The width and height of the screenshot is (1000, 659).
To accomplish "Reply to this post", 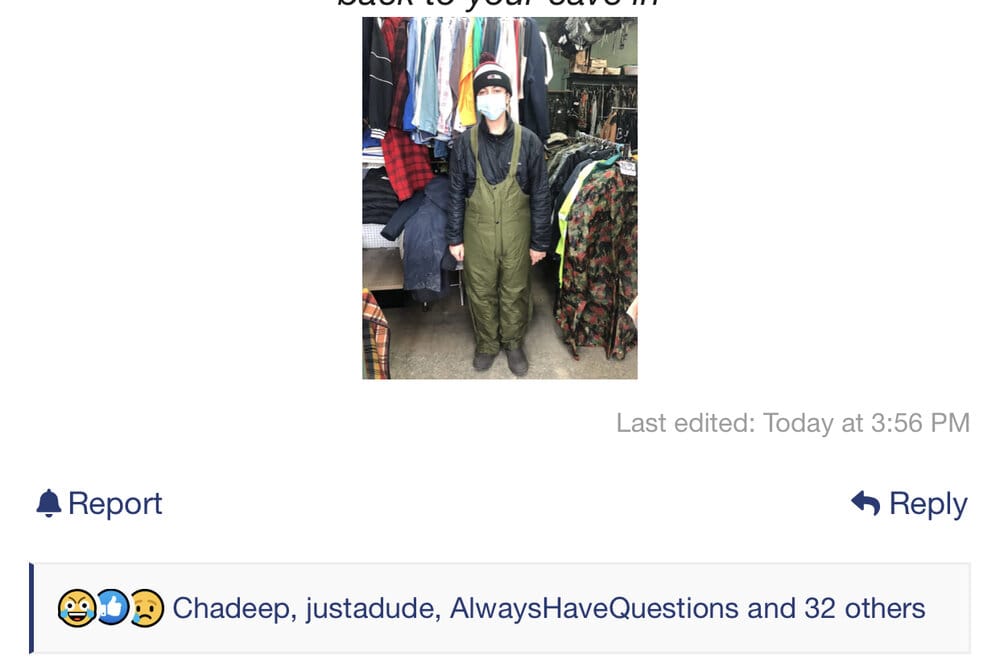I will tap(909, 503).
